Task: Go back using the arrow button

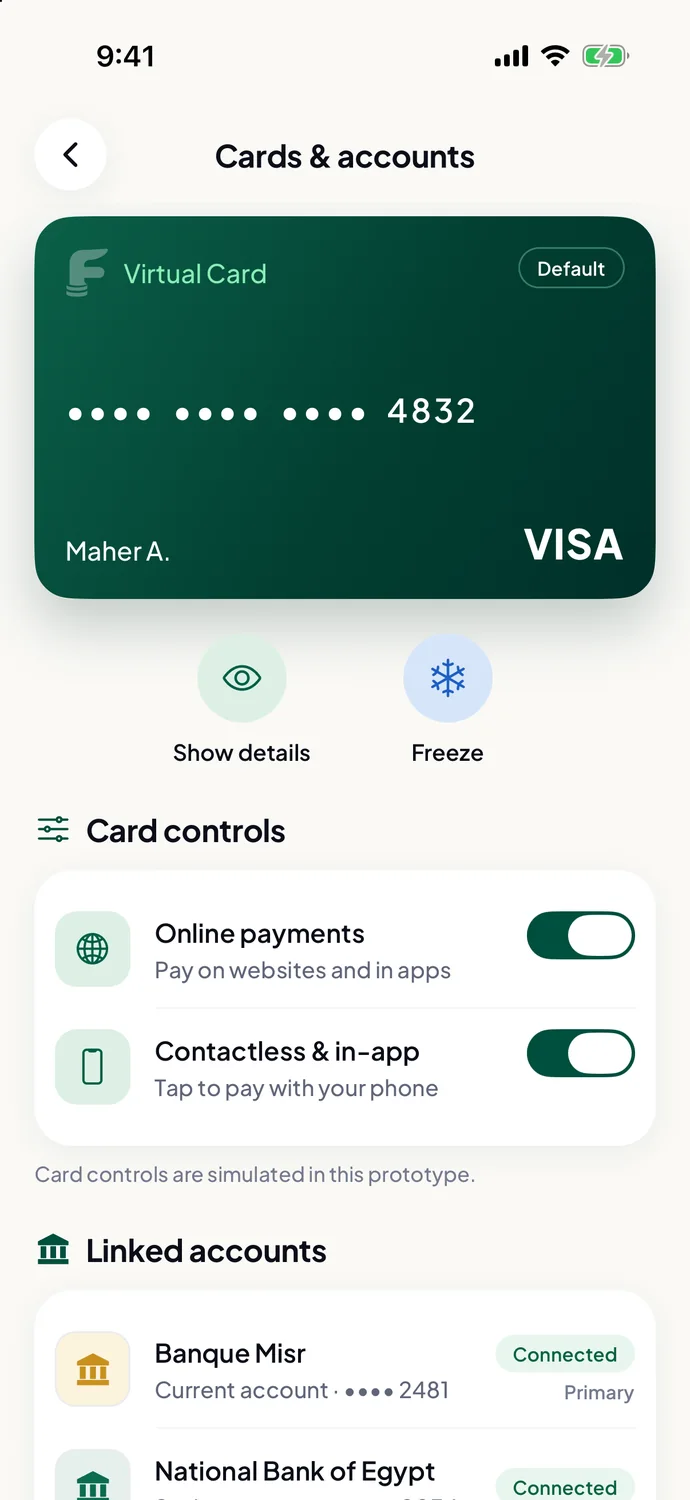Action: pos(70,155)
